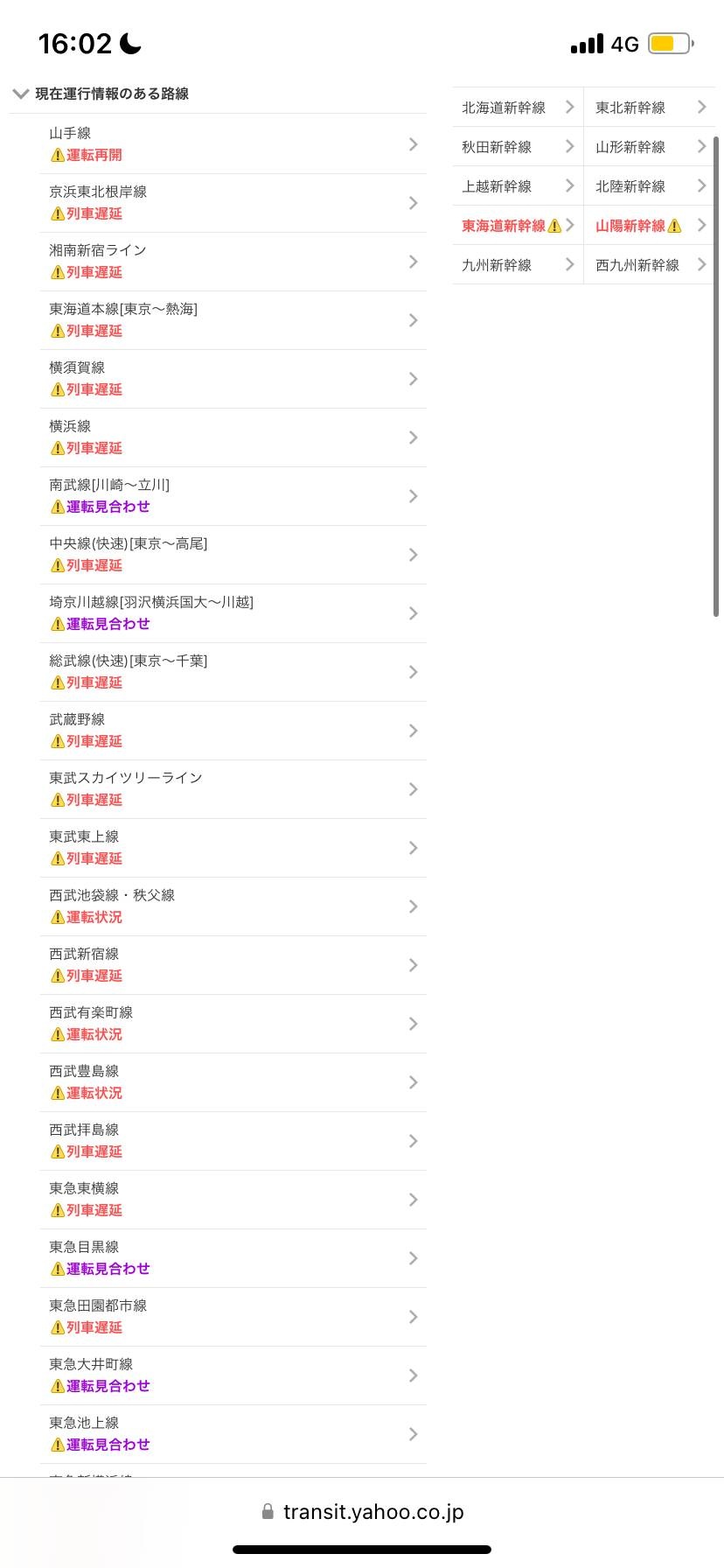Open 湘南新宿ライン delay info
The width and height of the screenshot is (724, 1568).
[233, 262]
